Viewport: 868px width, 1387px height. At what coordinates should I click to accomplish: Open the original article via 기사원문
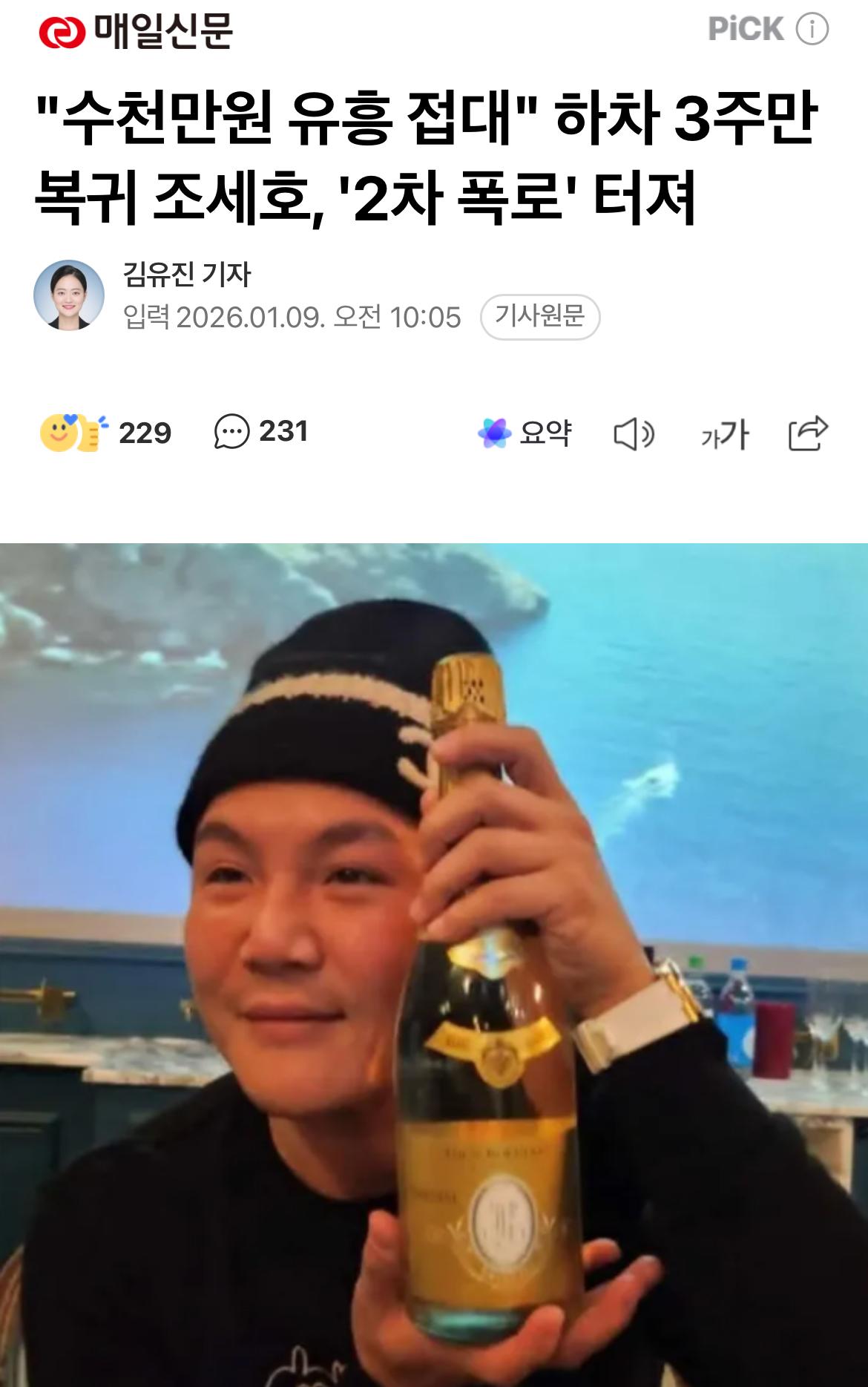point(539,317)
